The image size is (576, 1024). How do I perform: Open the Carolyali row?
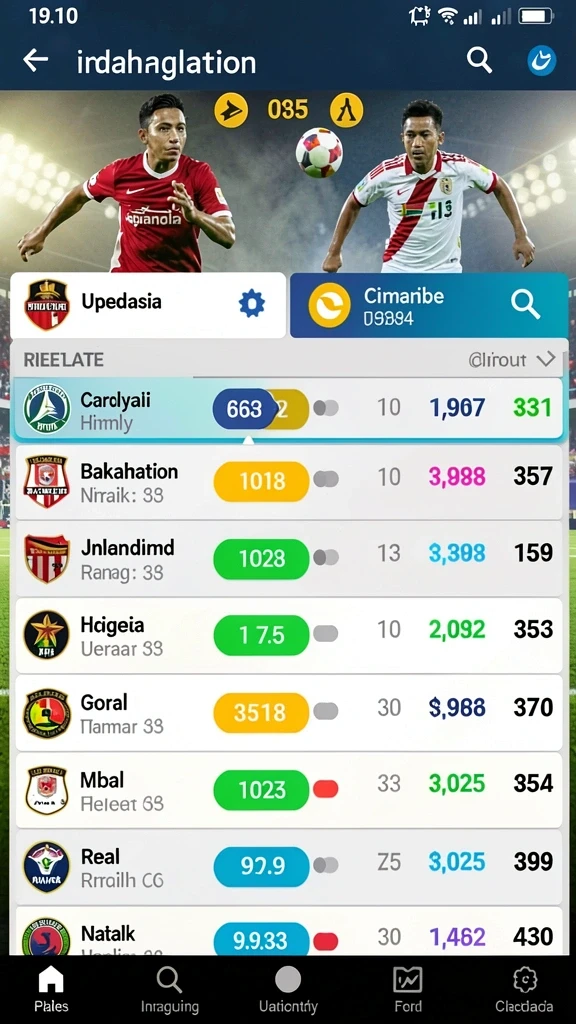288,409
